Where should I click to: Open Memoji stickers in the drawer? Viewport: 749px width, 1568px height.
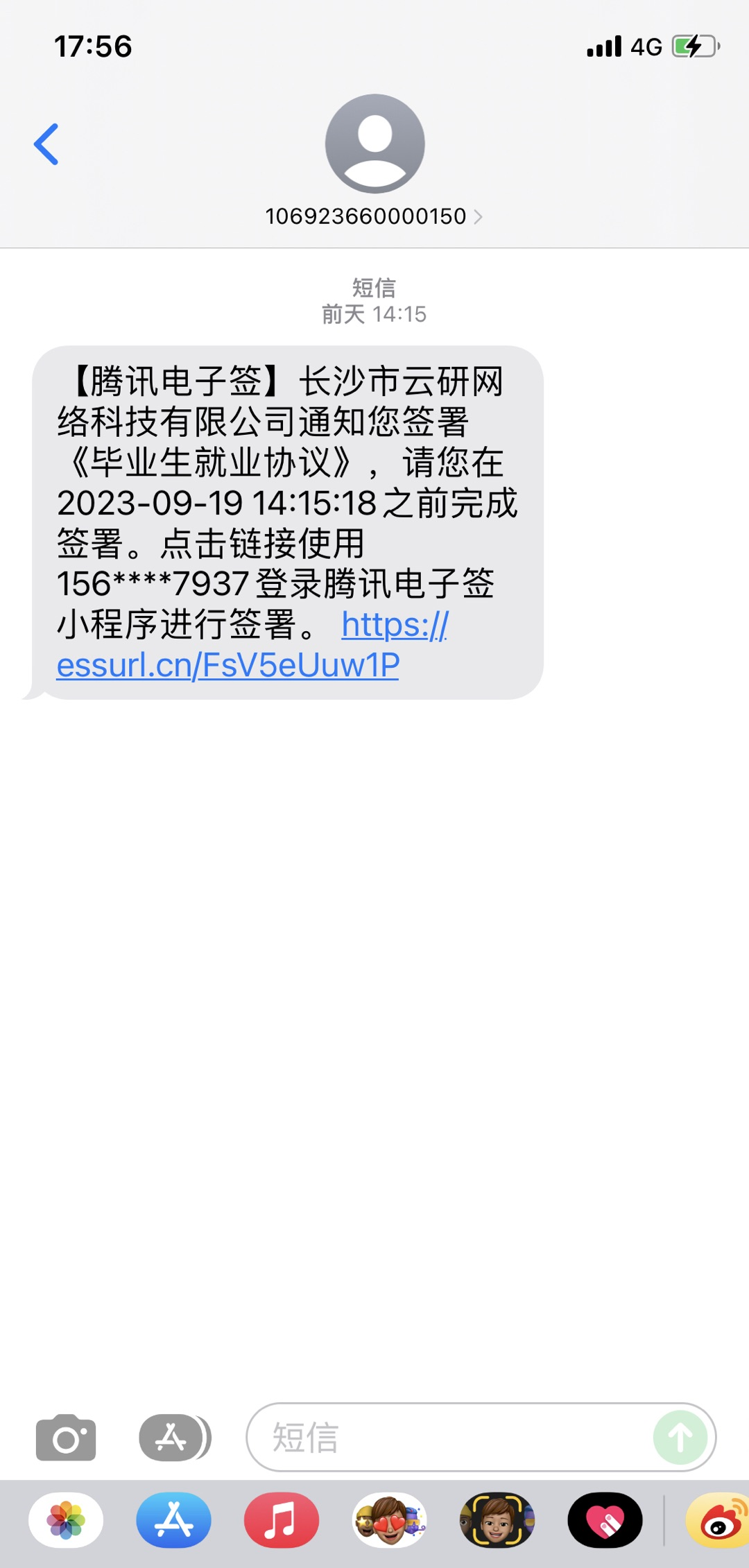(389, 1520)
